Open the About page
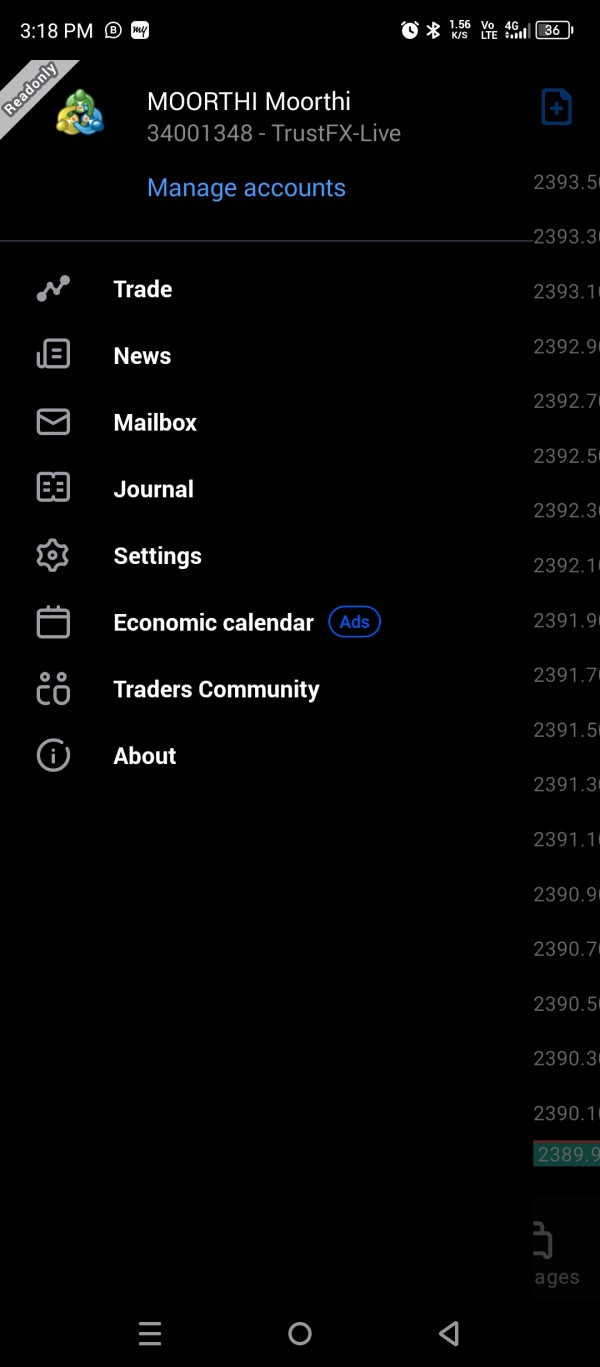The width and height of the screenshot is (600, 1367). pos(266,756)
